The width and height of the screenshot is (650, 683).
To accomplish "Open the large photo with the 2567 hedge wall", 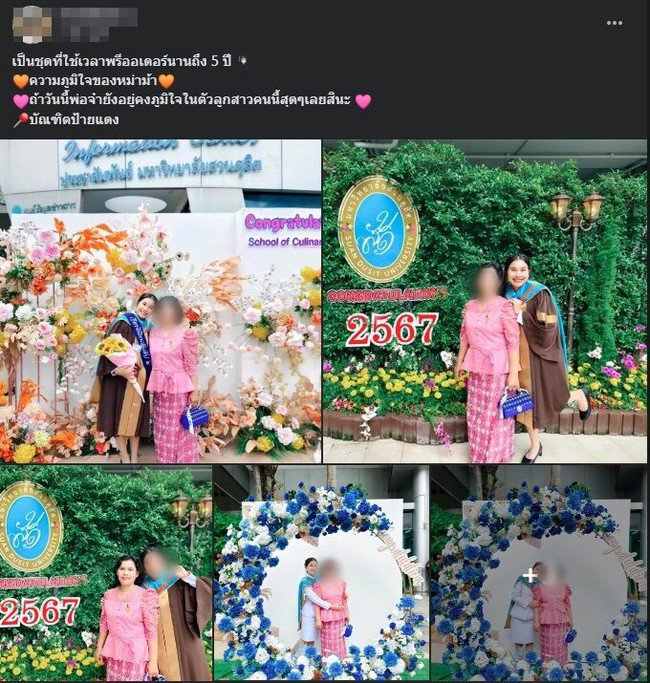I will pyautogui.click(x=484, y=300).
